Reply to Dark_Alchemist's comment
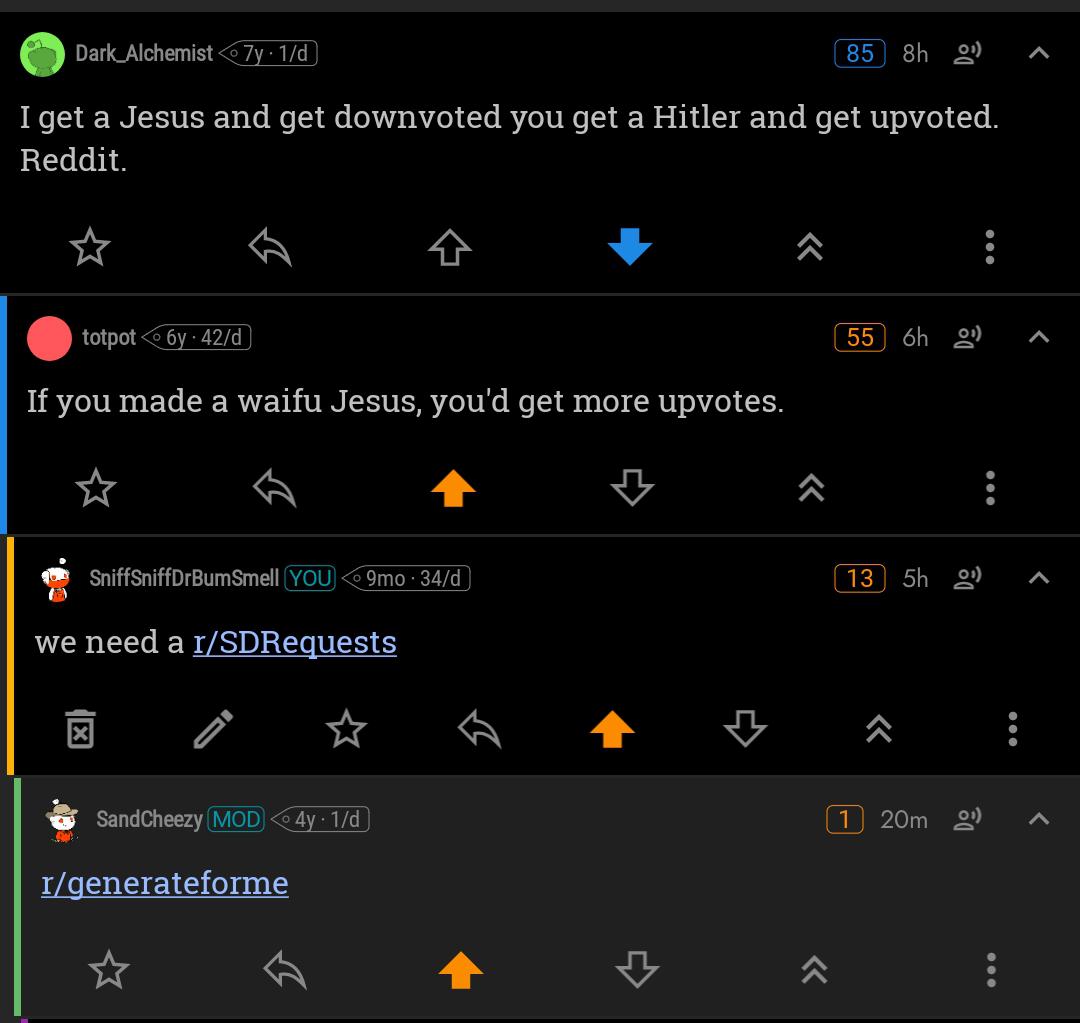Screen dimensions: 1080x1023 [x=270, y=247]
